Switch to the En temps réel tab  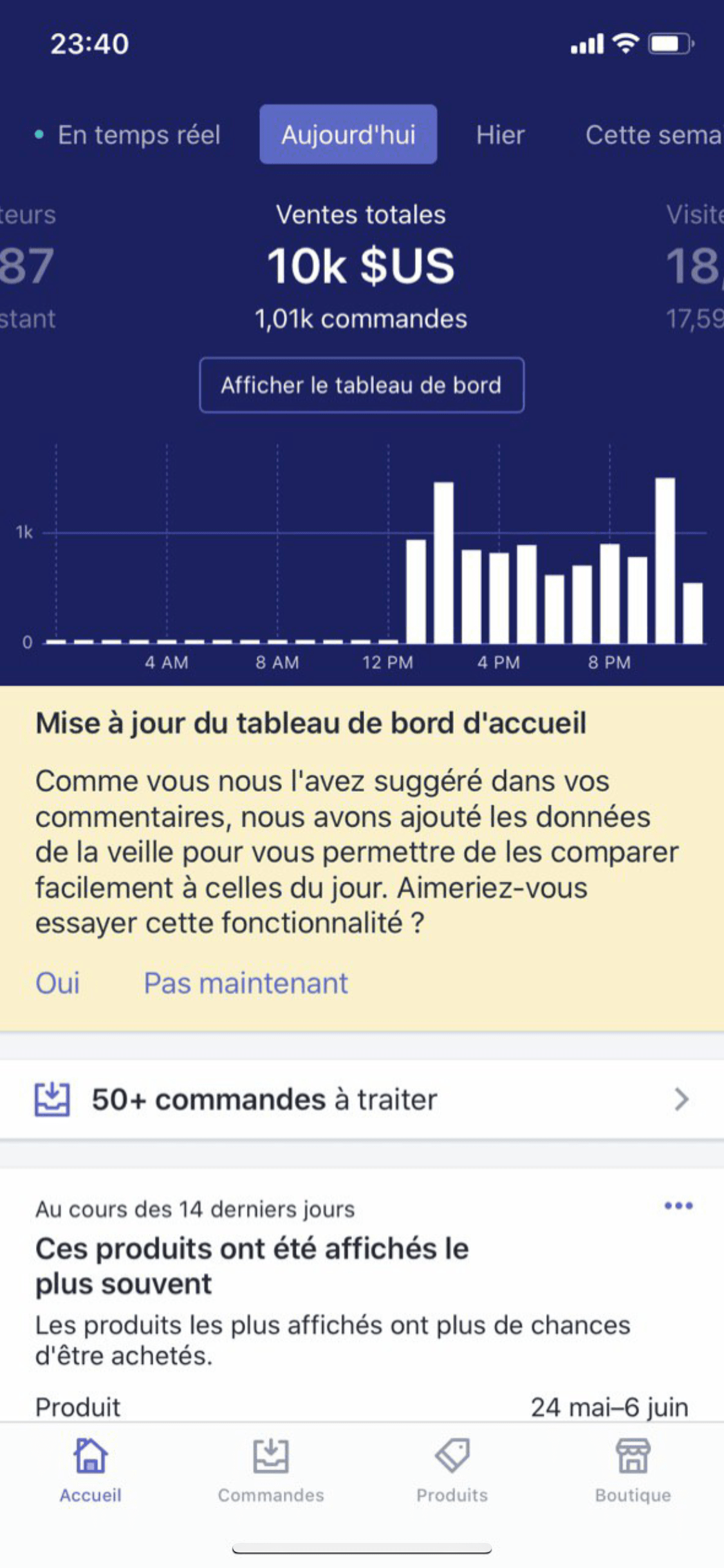[x=127, y=135]
